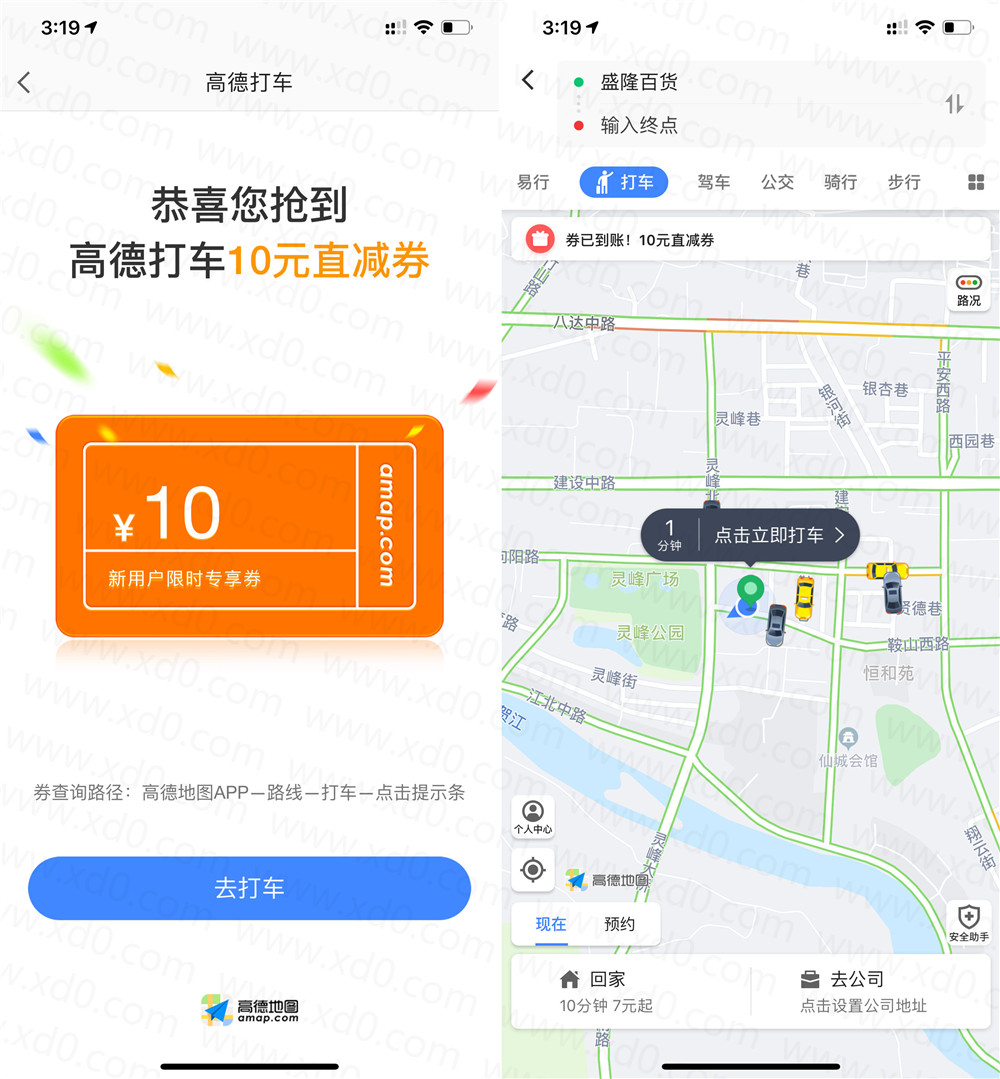Switch to the 易行 tab

(533, 182)
